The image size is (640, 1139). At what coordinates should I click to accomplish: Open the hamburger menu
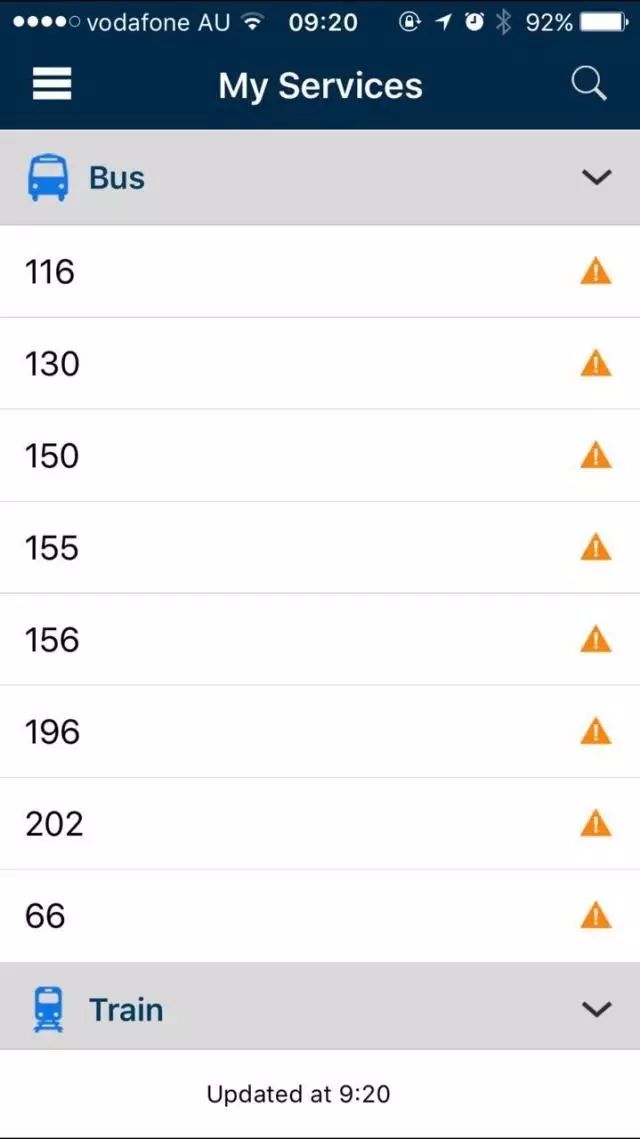tap(52, 84)
